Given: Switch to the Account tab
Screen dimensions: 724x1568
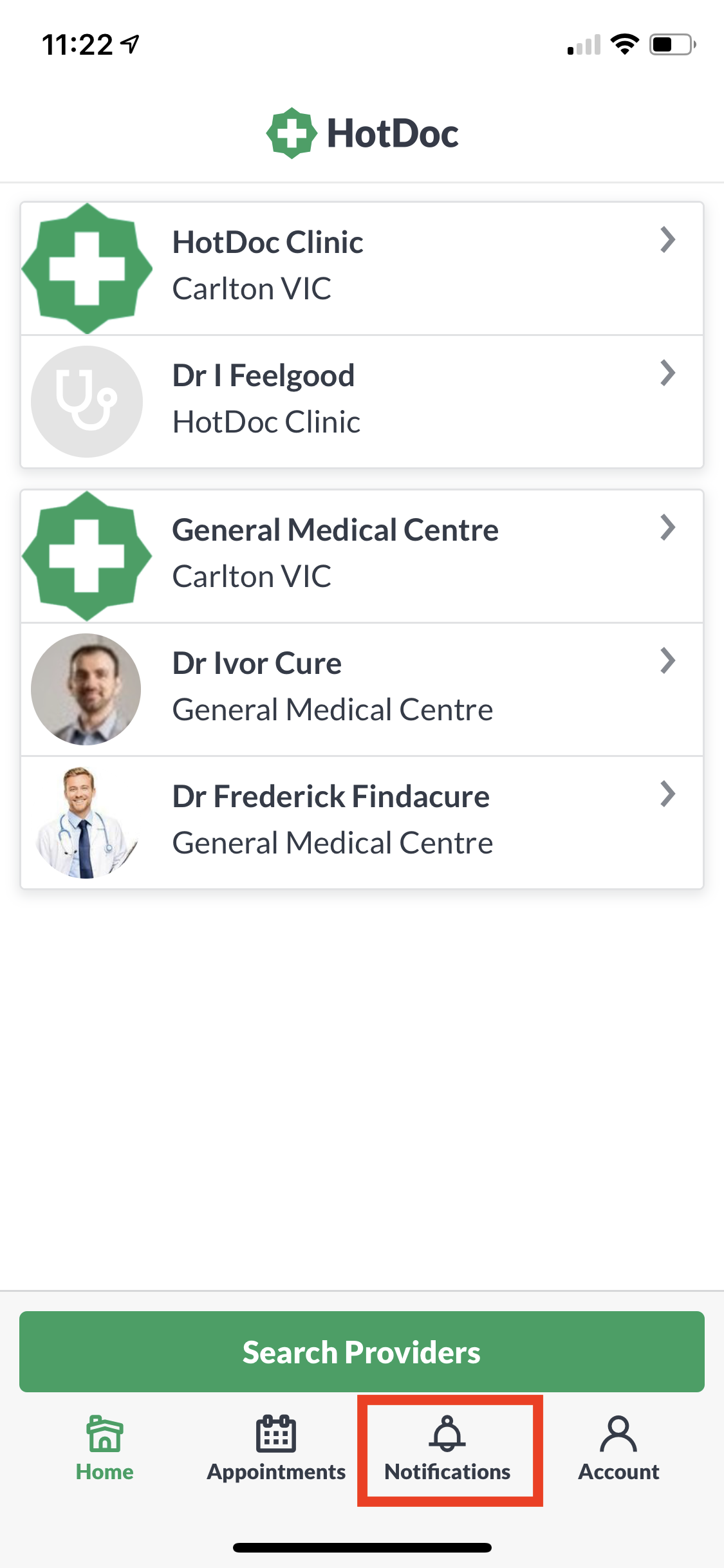Looking at the screenshot, I should click(618, 1449).
